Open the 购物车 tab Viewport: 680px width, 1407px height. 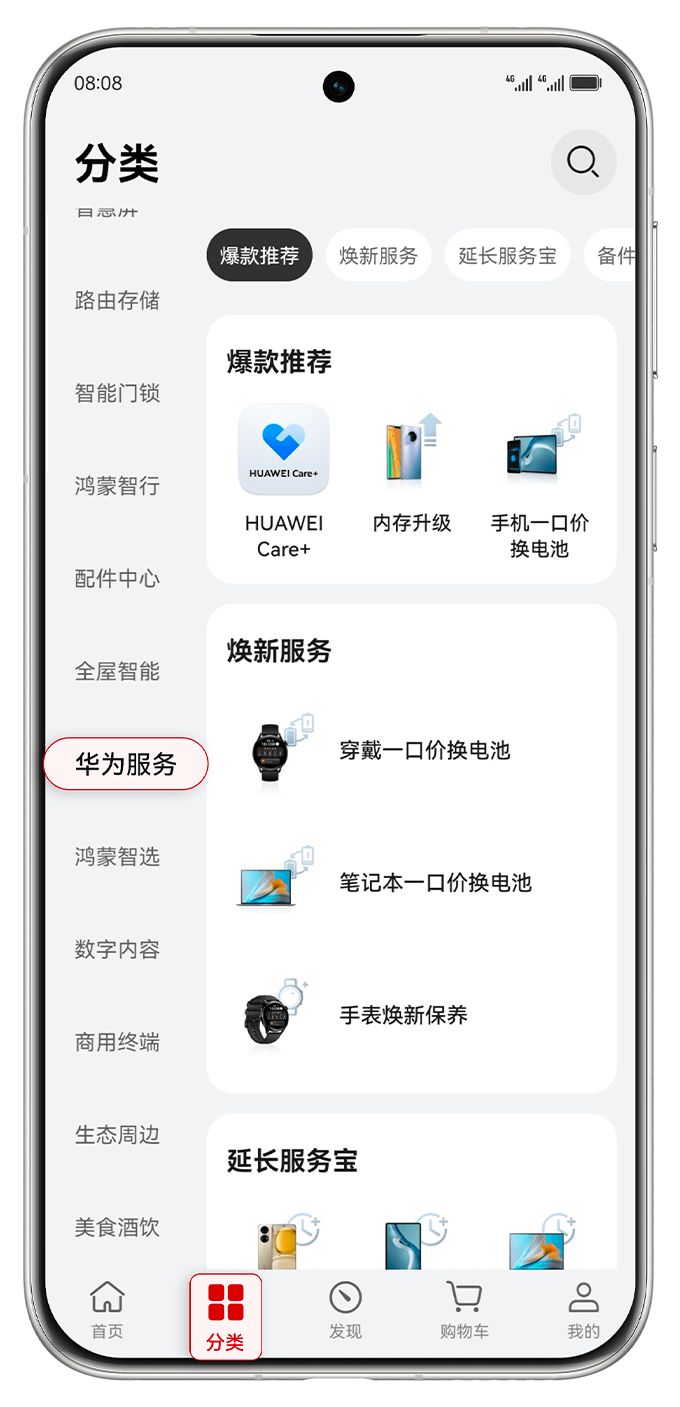pos(464,1310)
